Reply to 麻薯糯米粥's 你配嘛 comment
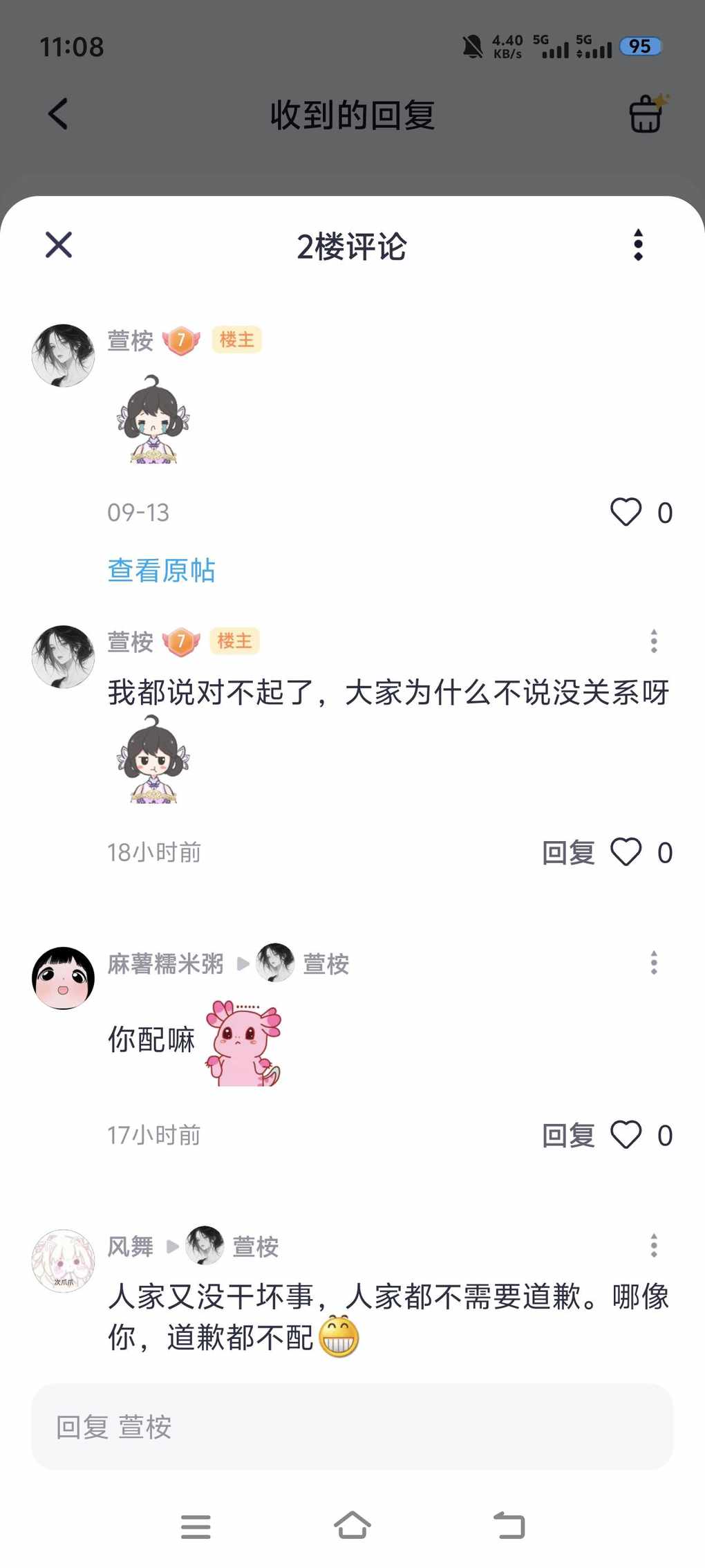This screenshot has height=1568, width=705. coord(568,1135)
